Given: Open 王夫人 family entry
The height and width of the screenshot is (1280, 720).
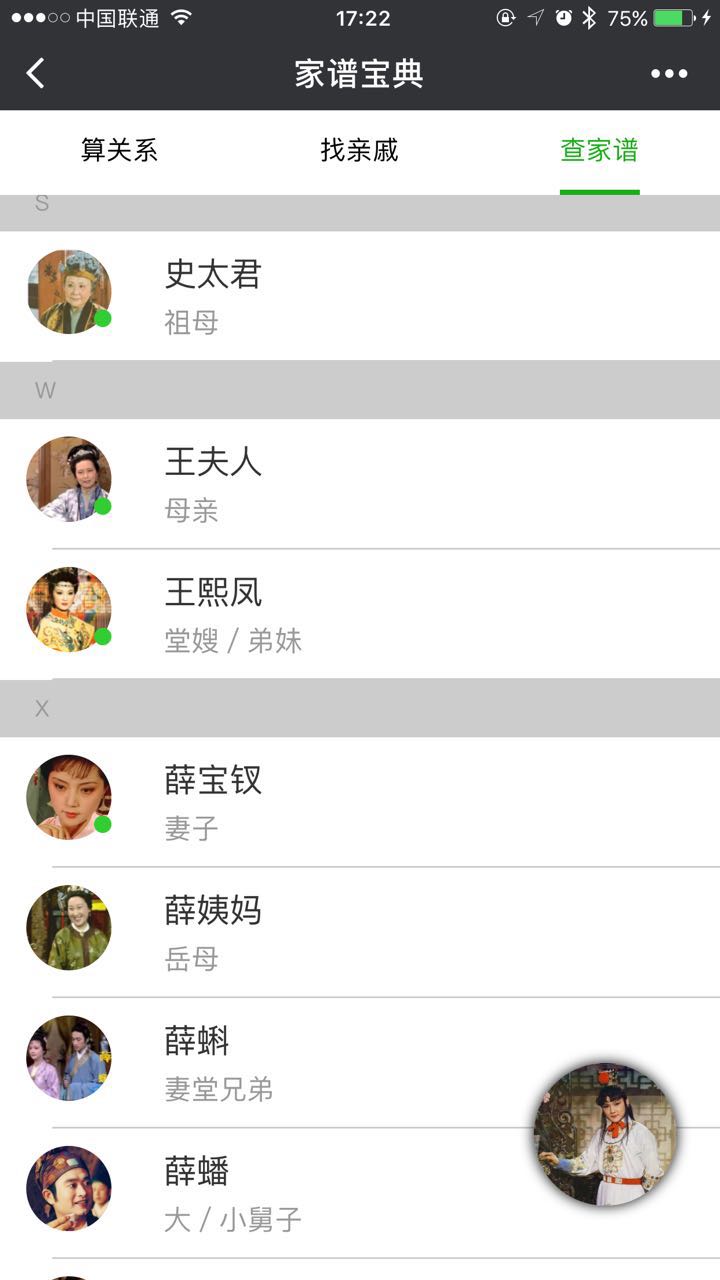Looking at the screenshot, I should 360,484.
